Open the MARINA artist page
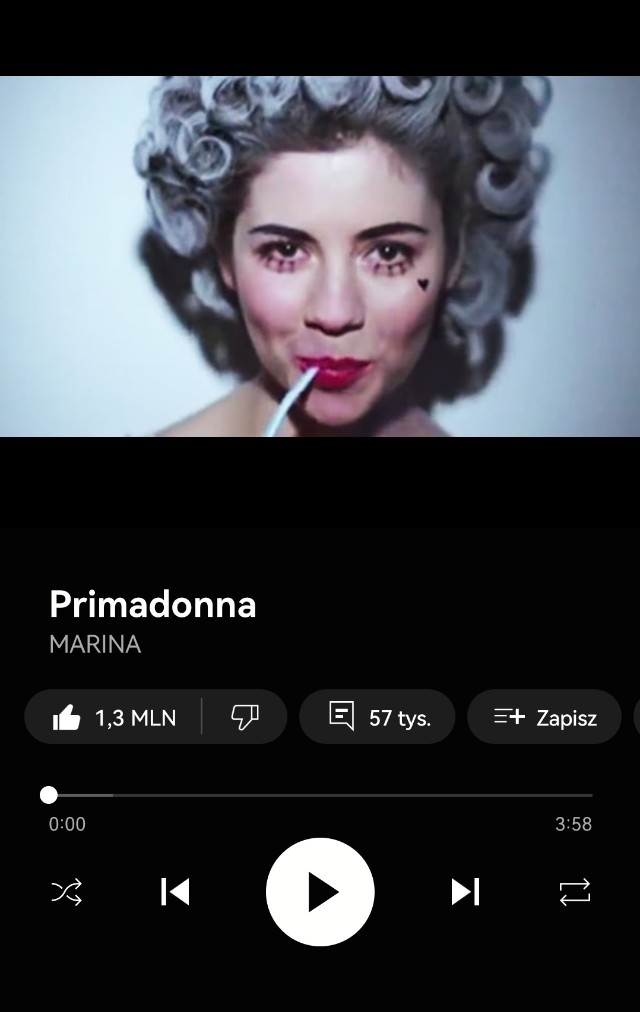The image size is (640, 1012). (x=95, y=645)
